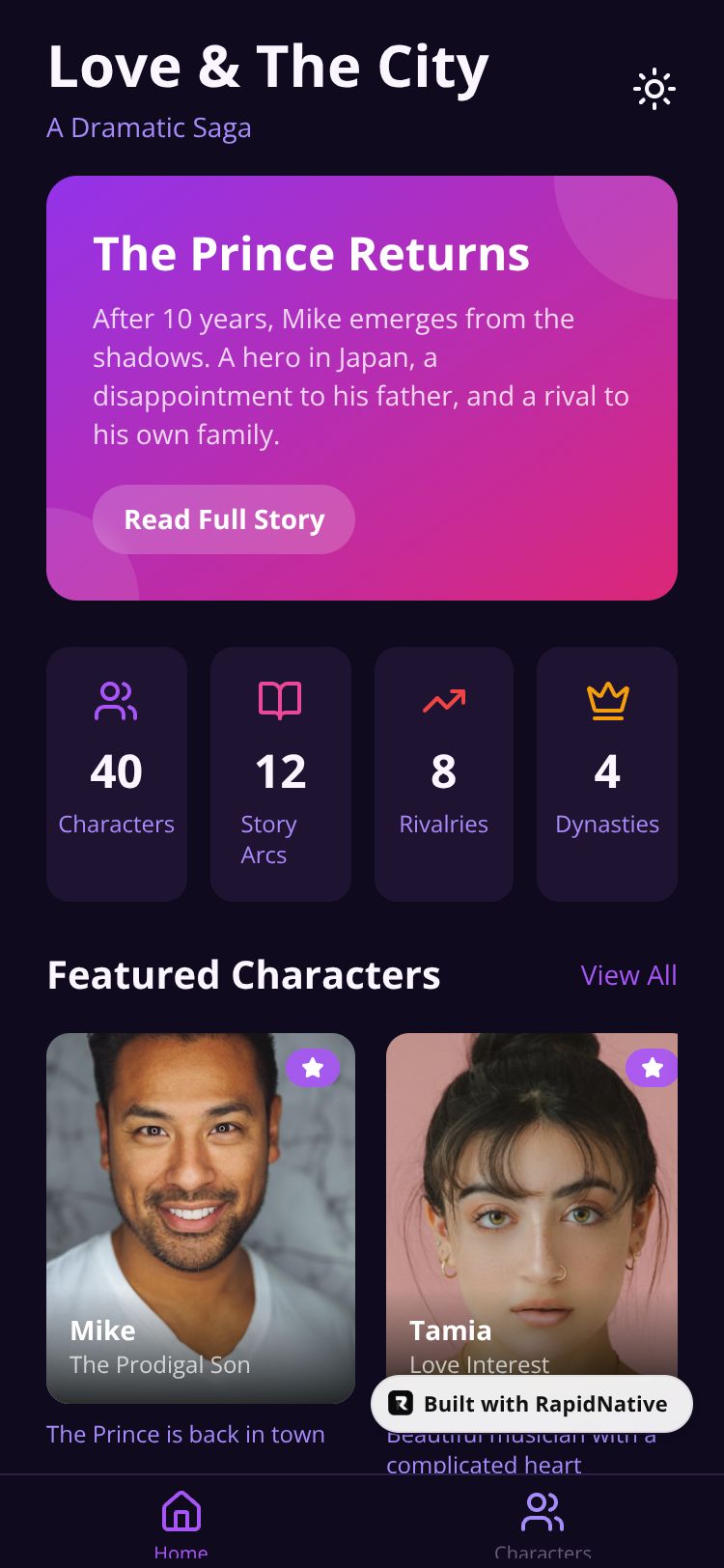Viewport: 724px width, 1568px height.
Task: Open the 4 Dynasties card
Action: tap(607, 773)
